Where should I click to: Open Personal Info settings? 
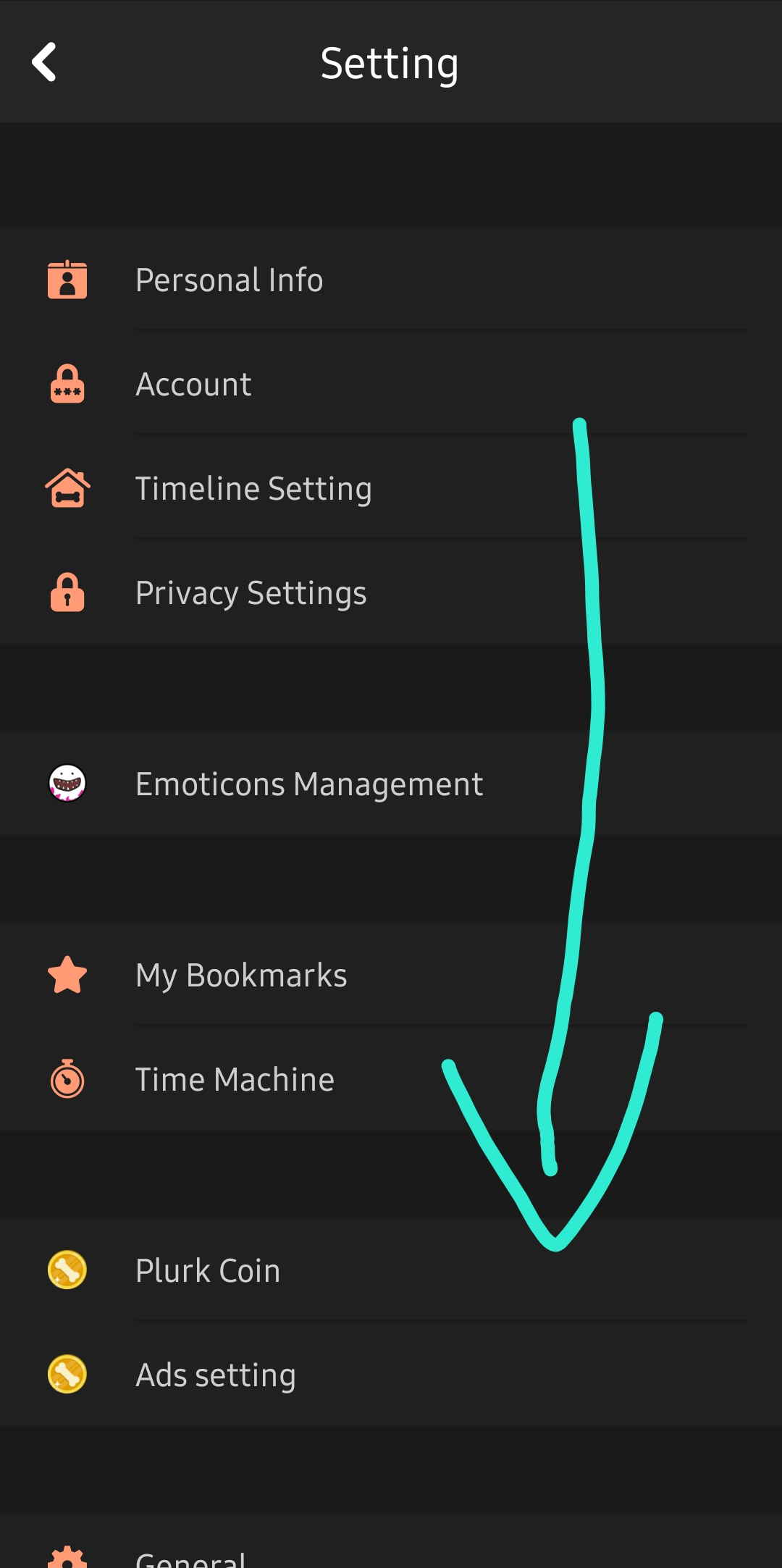pos(391,279)
